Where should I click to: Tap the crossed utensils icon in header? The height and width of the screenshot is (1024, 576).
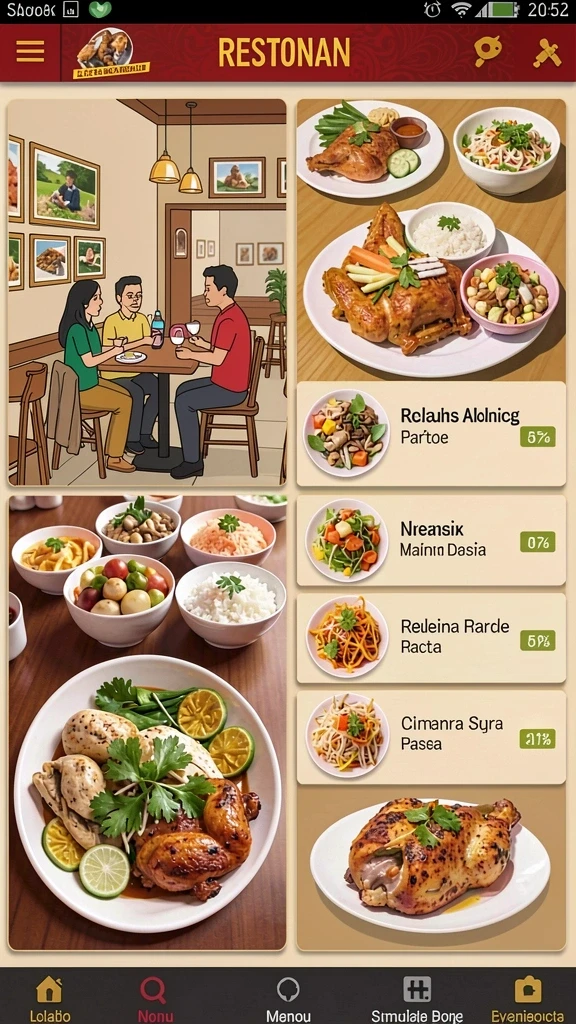(547, 53)
